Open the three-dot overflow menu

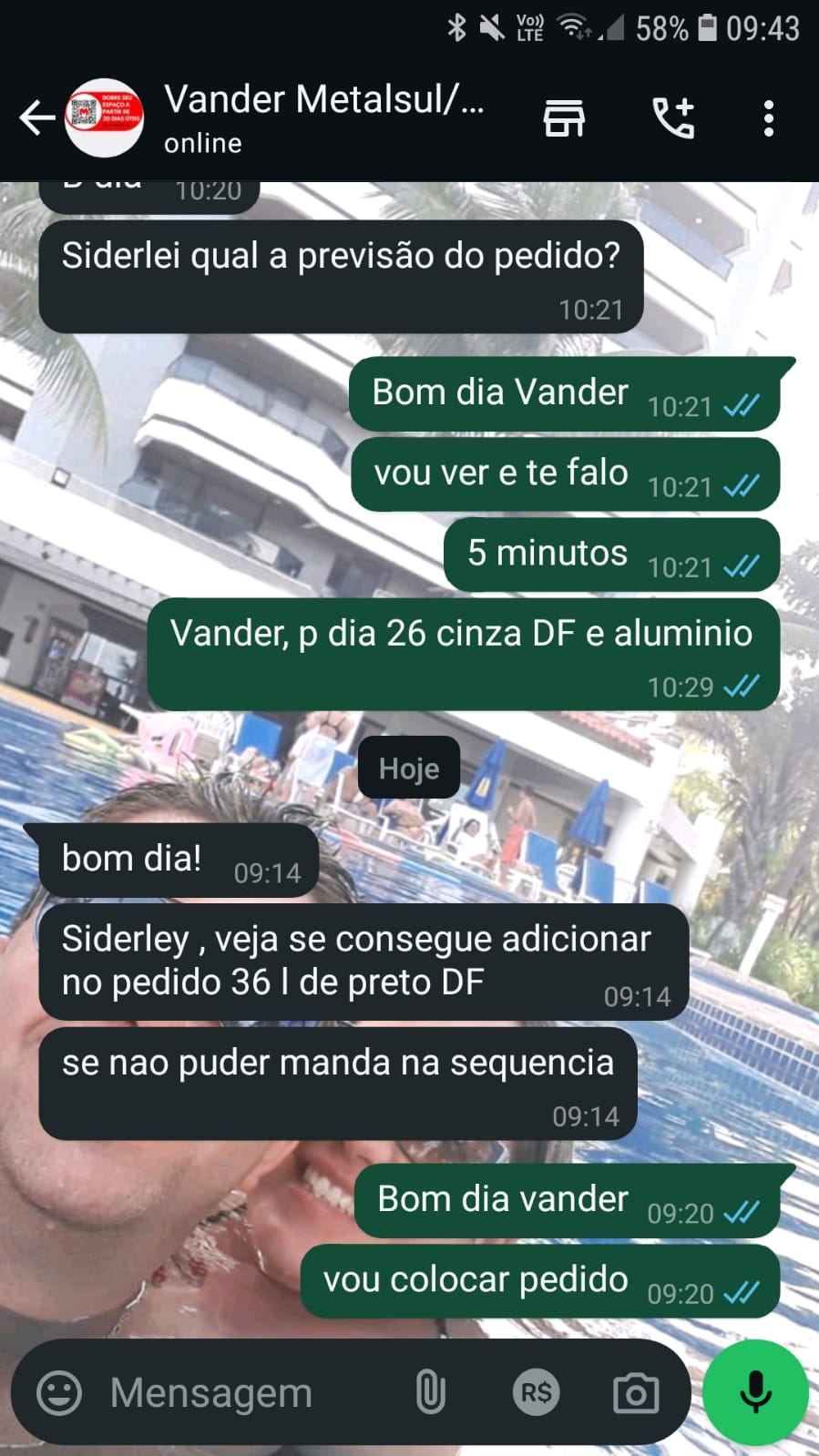[769, 118]
